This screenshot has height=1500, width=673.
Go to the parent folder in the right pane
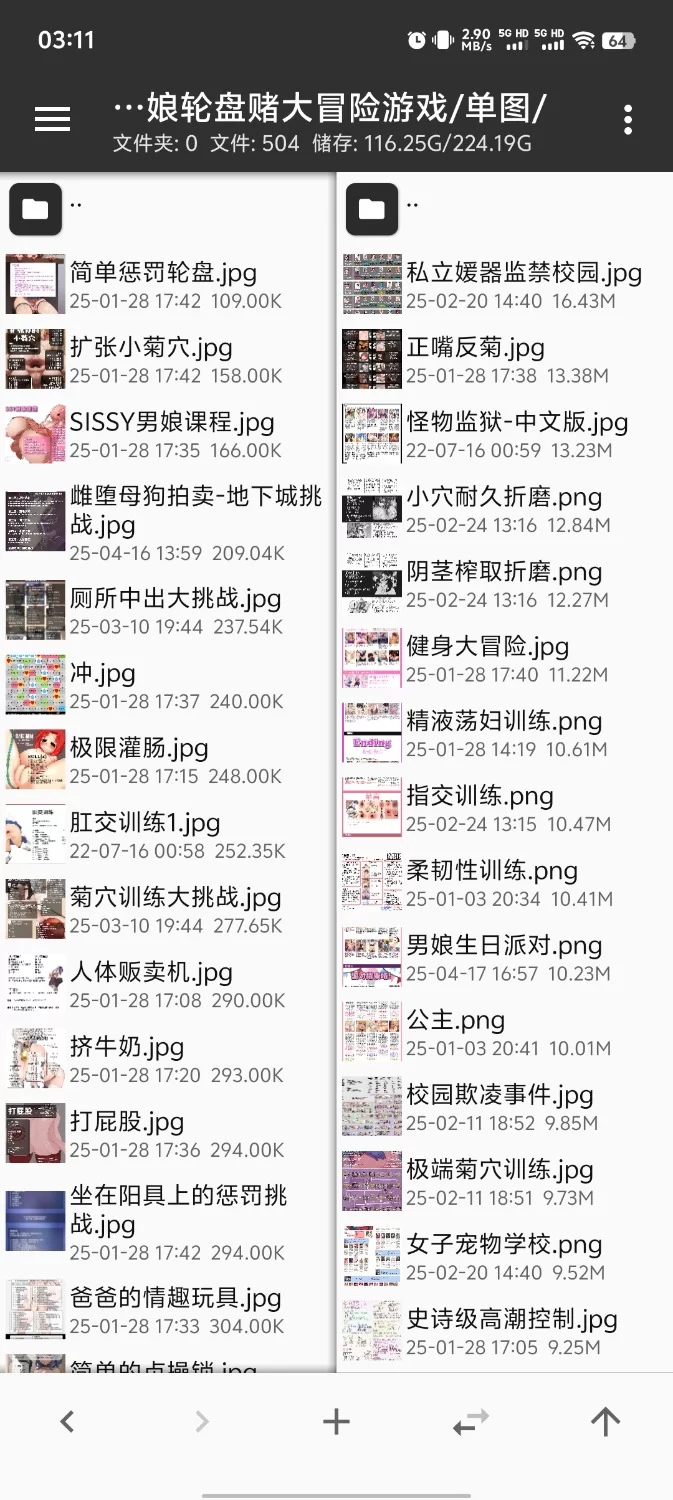372,208
